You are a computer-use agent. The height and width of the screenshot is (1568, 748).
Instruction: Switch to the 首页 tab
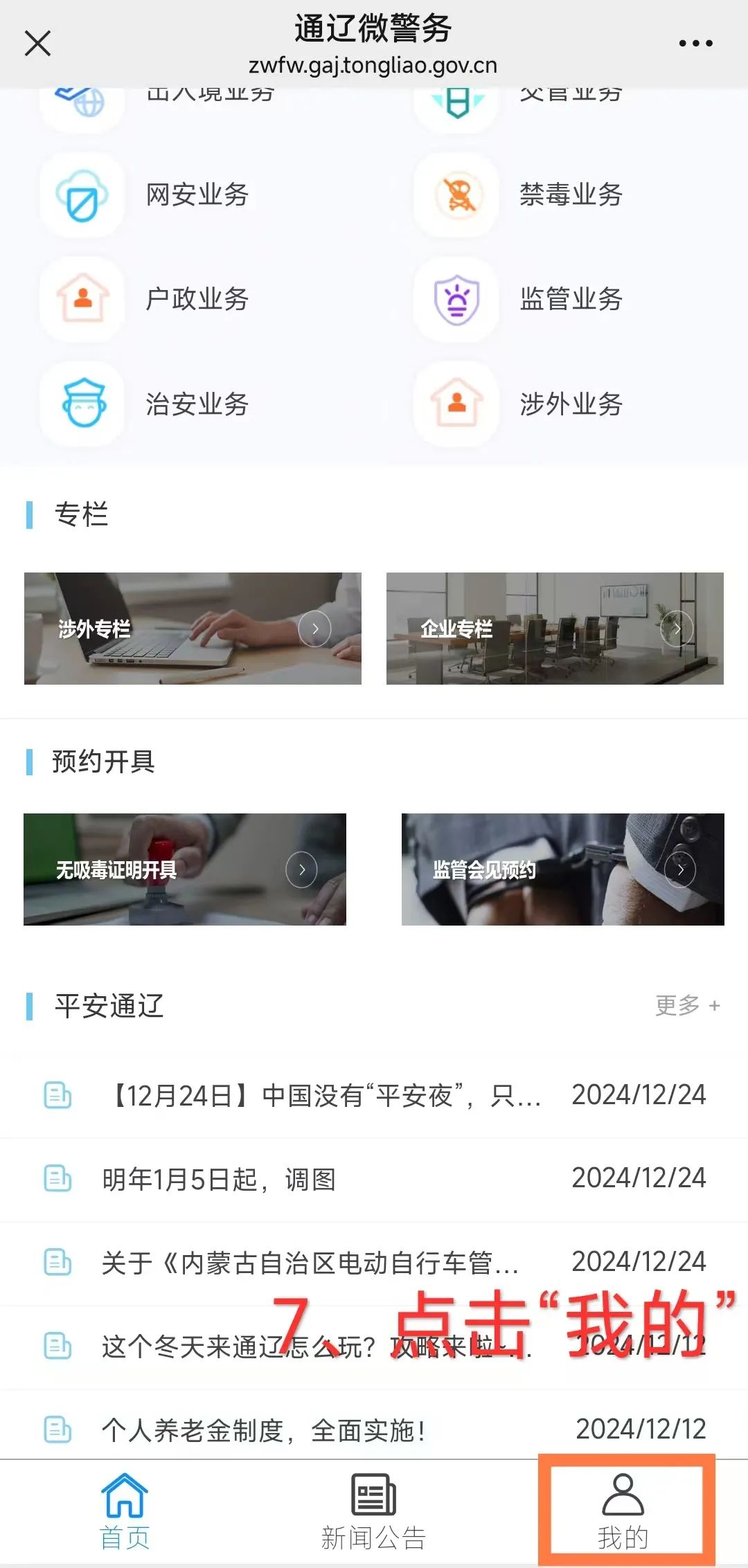click(x=125, y=1512)
